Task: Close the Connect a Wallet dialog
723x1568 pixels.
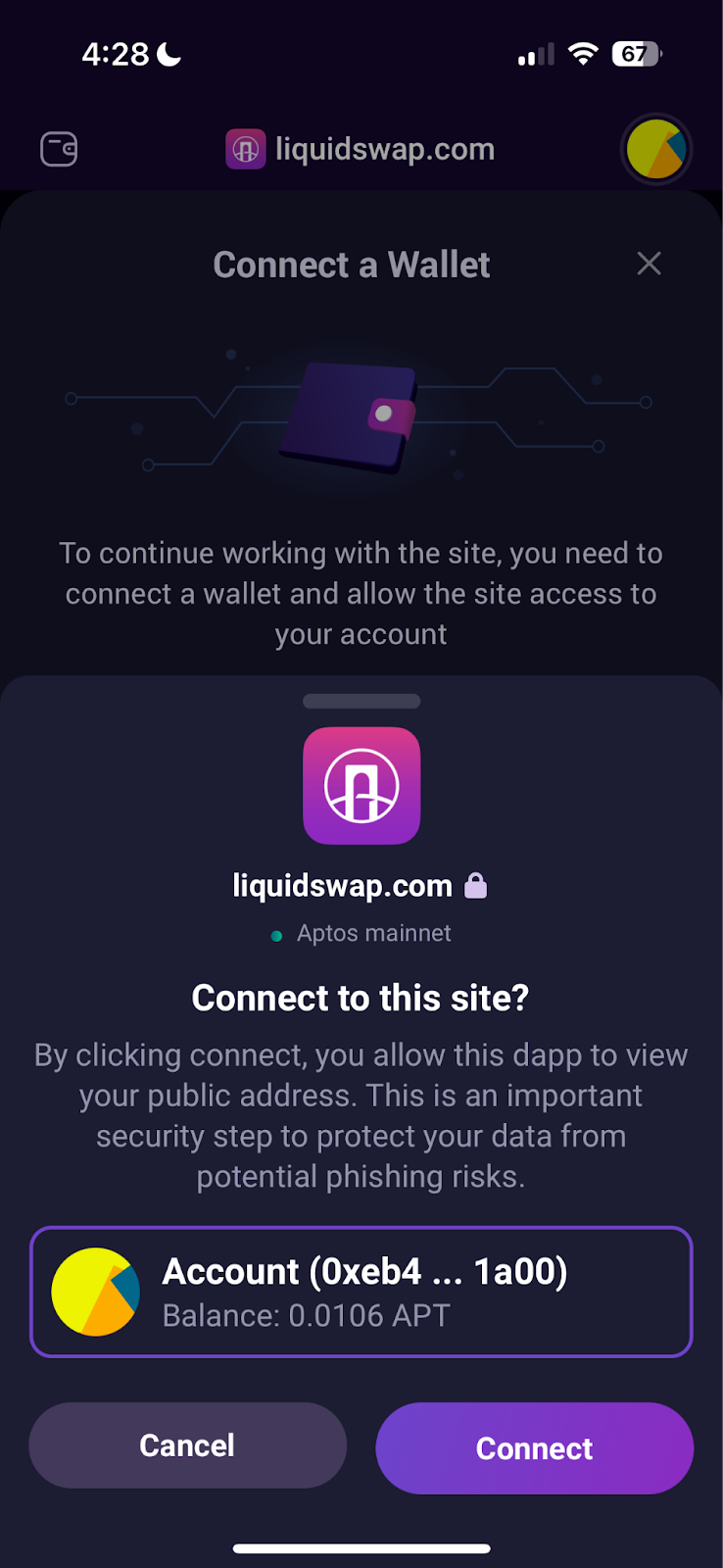Action: point(649,264)
